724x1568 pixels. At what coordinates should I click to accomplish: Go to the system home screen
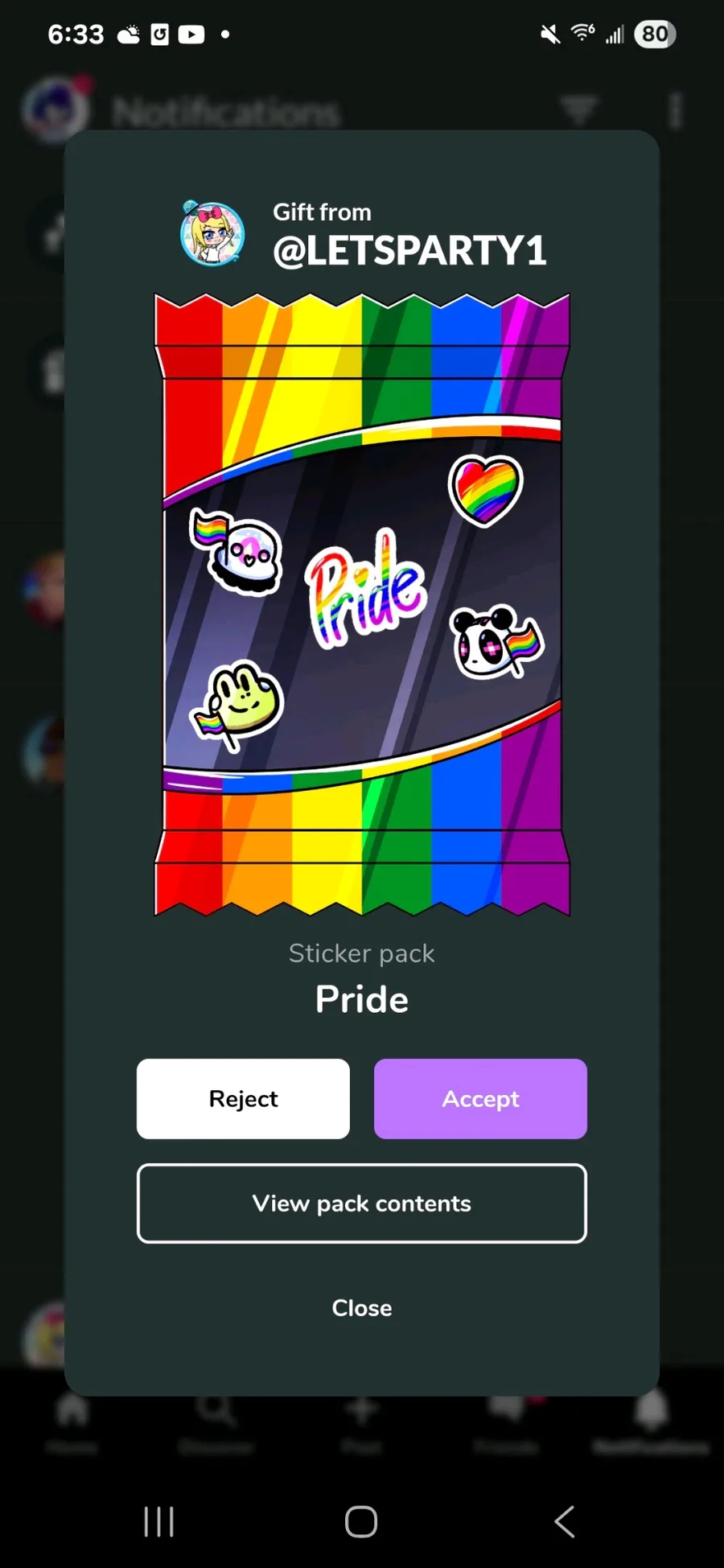(x=361, y=1521)
